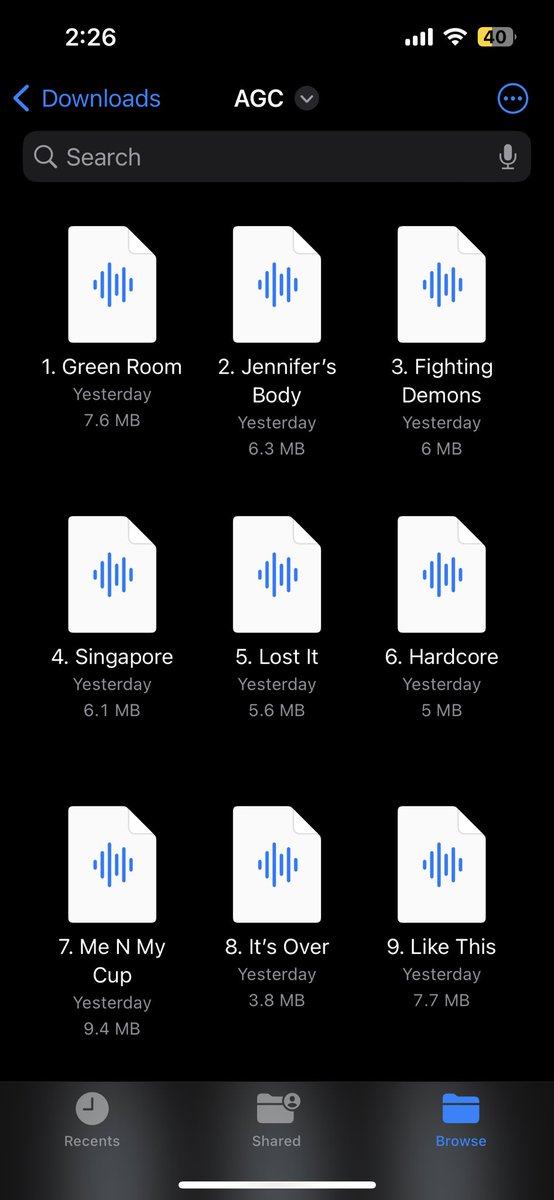This screenshot has width=554, height=1200.
Task: Switch to the Recents tab
Action: click(92, 1120)
